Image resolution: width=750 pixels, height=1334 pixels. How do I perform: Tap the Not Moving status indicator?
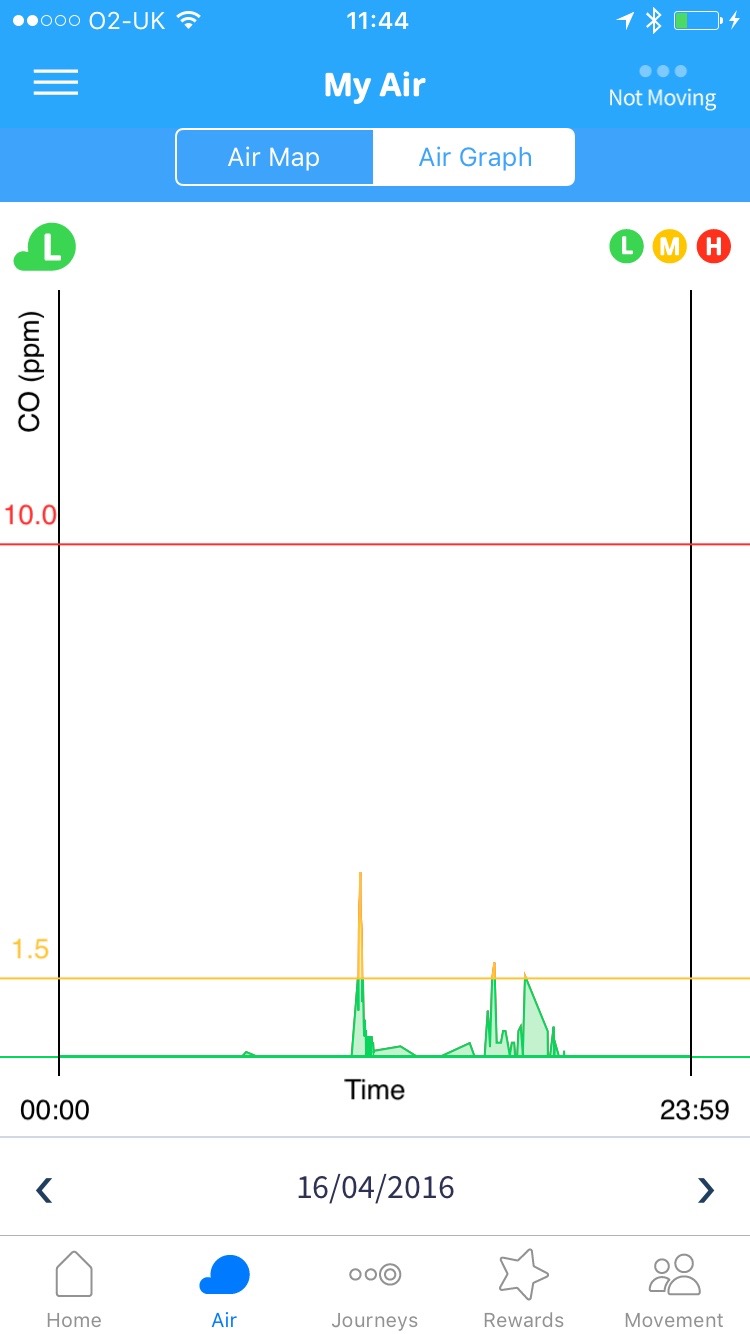(662, 86)
